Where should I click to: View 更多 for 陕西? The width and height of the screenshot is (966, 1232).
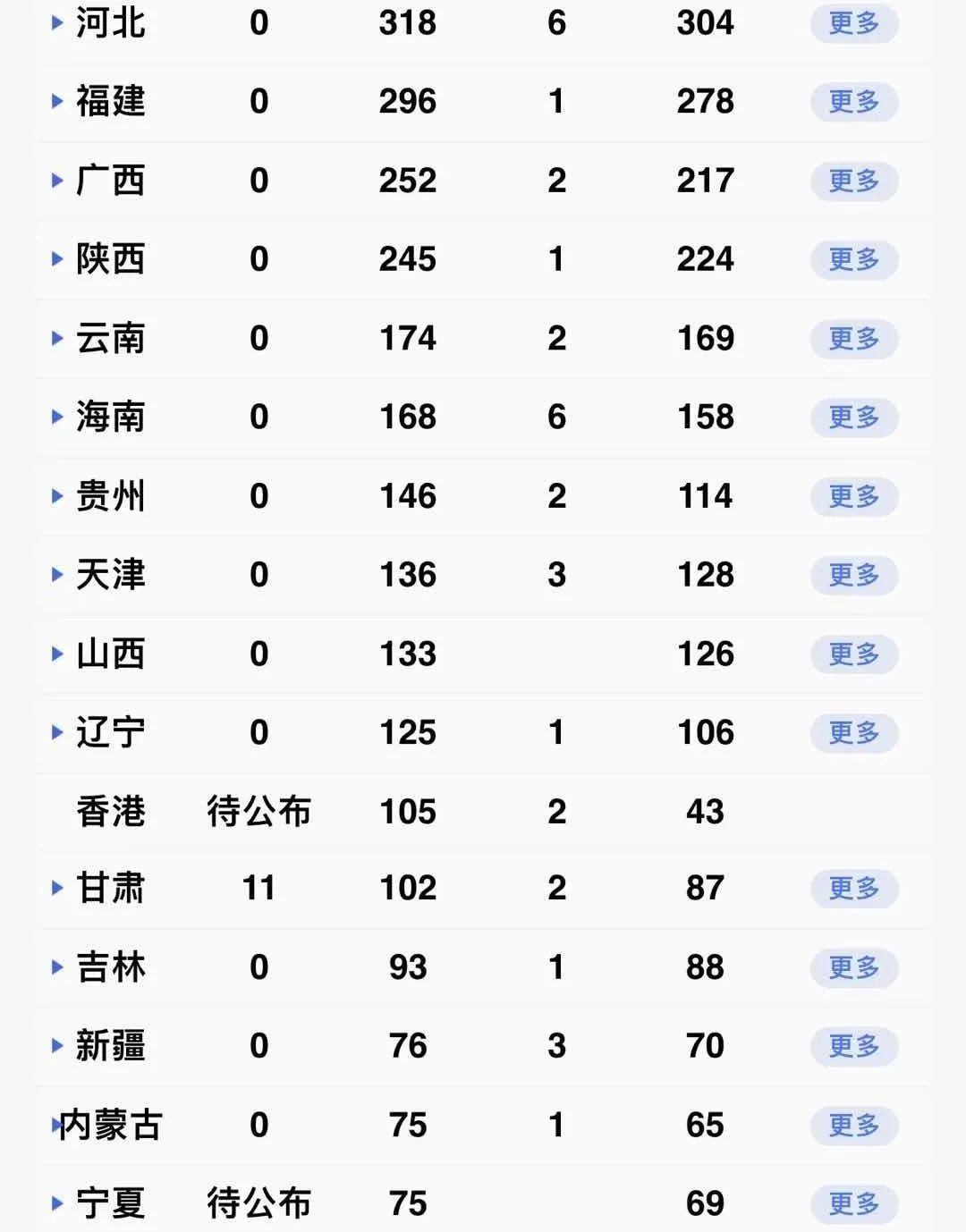(853, 260)
